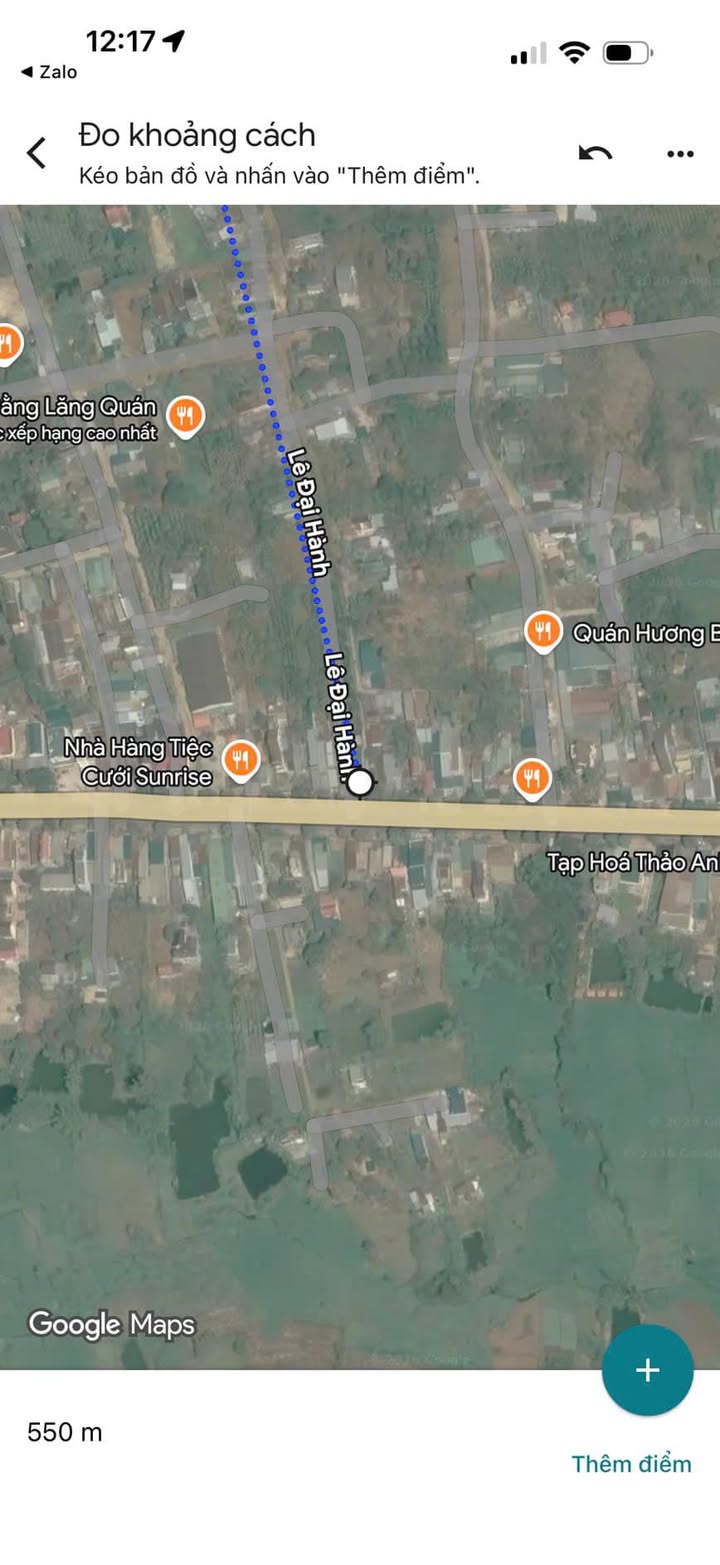
Task: Undo the last measurement point
Action: pos(595,153)
